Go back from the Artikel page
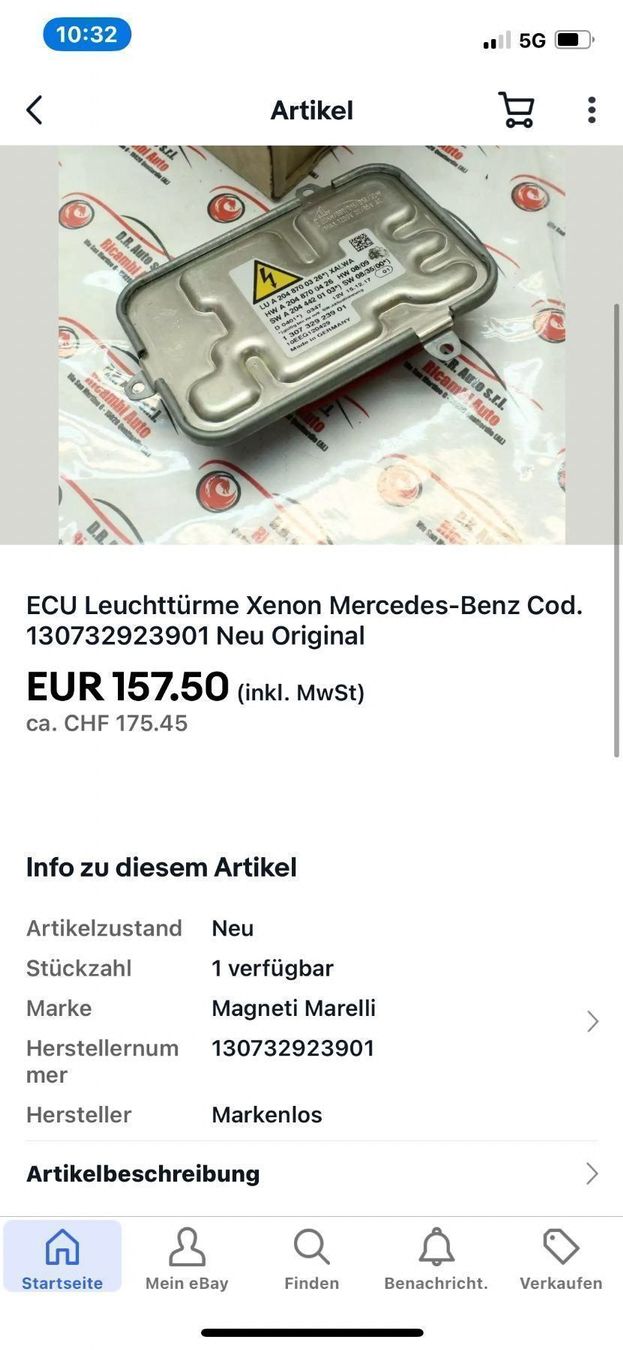 click(x=35, y=110)
